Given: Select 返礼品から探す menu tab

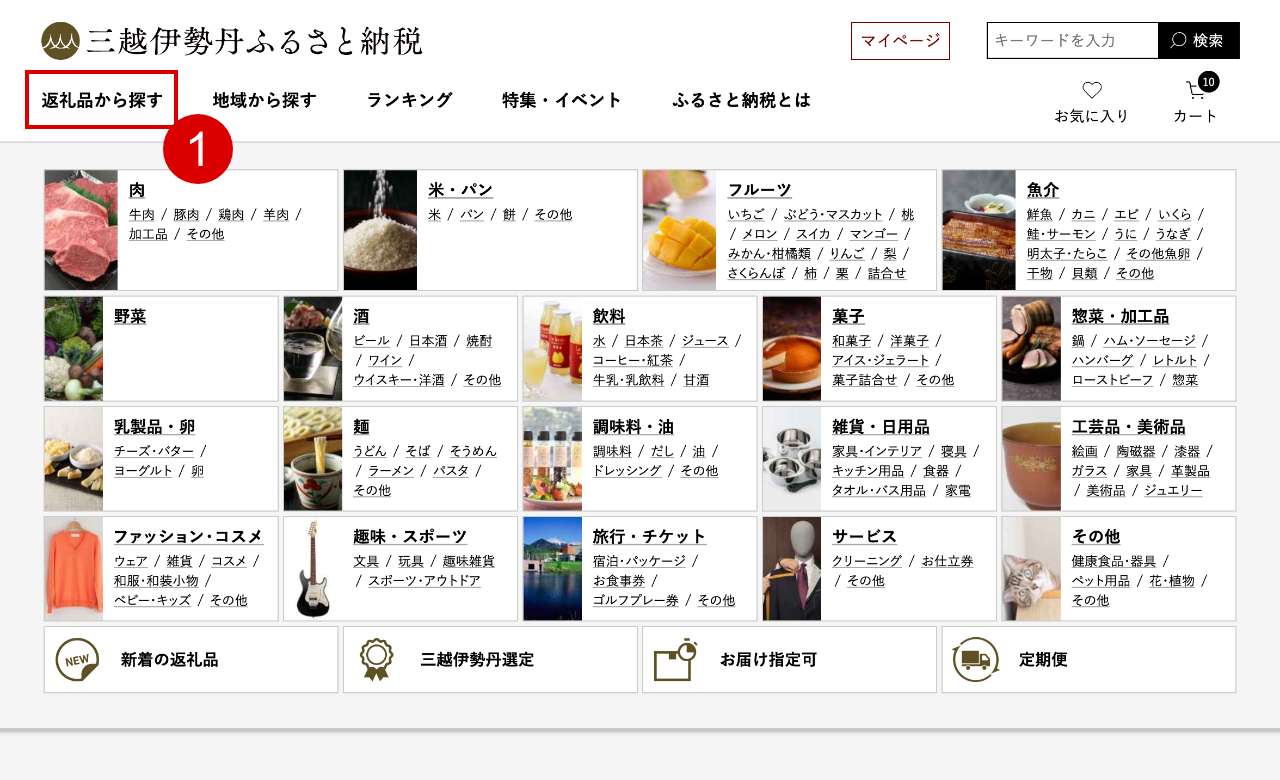Looking at the screenshot, I should (x=101, y=100).
